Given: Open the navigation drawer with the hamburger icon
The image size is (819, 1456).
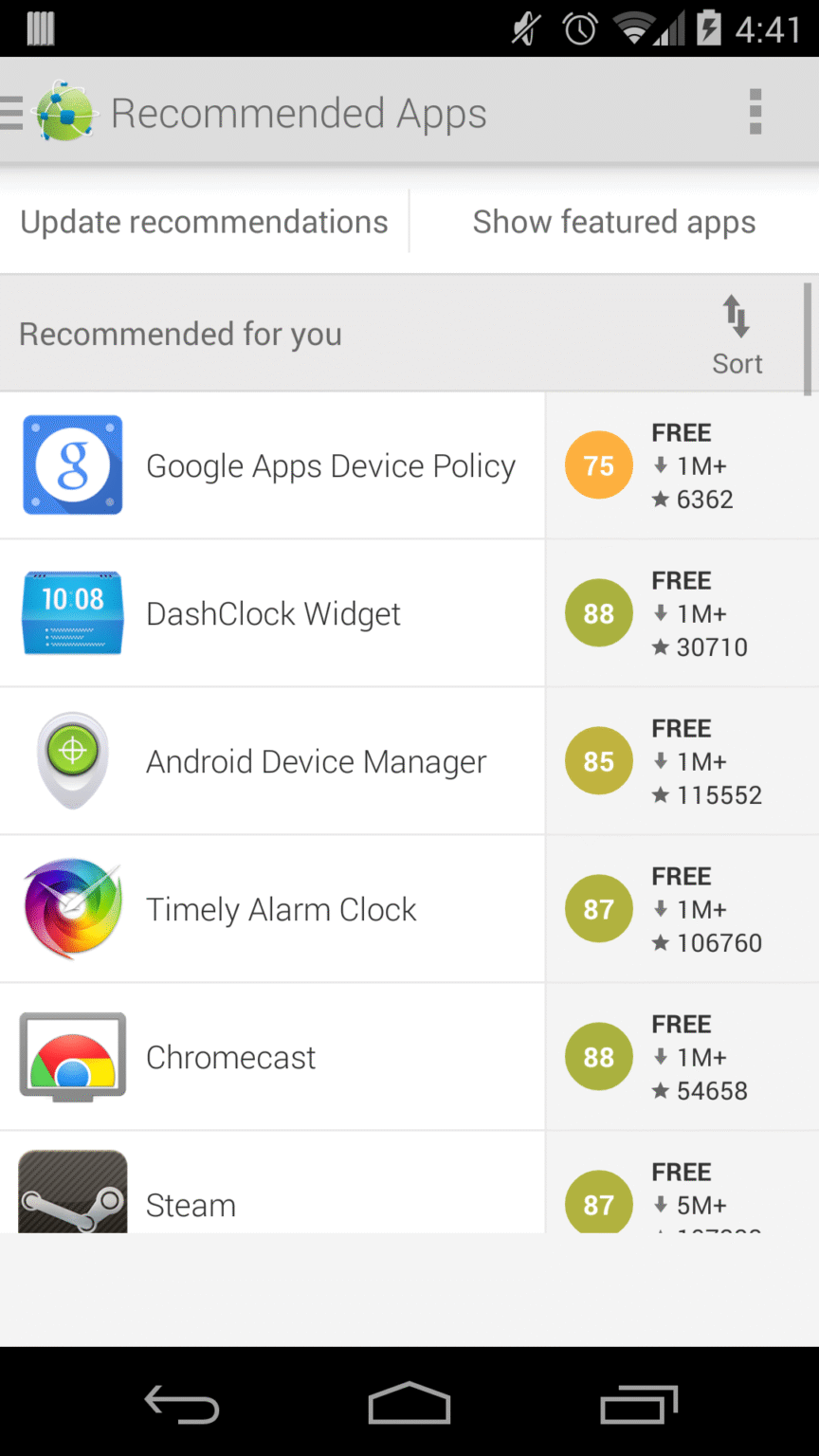Looking at the screenshot, I should (13, 111).
